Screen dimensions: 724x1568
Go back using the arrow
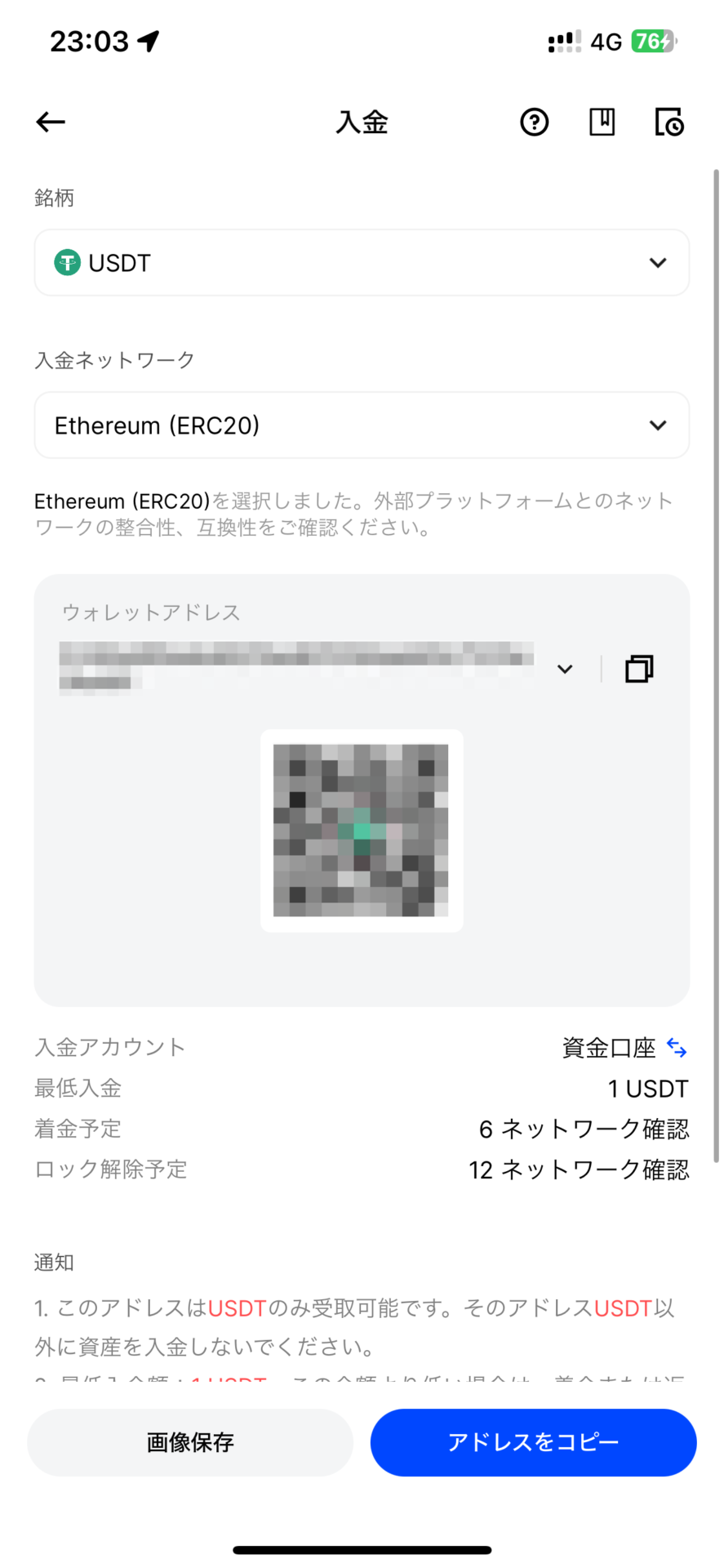click(51, 122)
